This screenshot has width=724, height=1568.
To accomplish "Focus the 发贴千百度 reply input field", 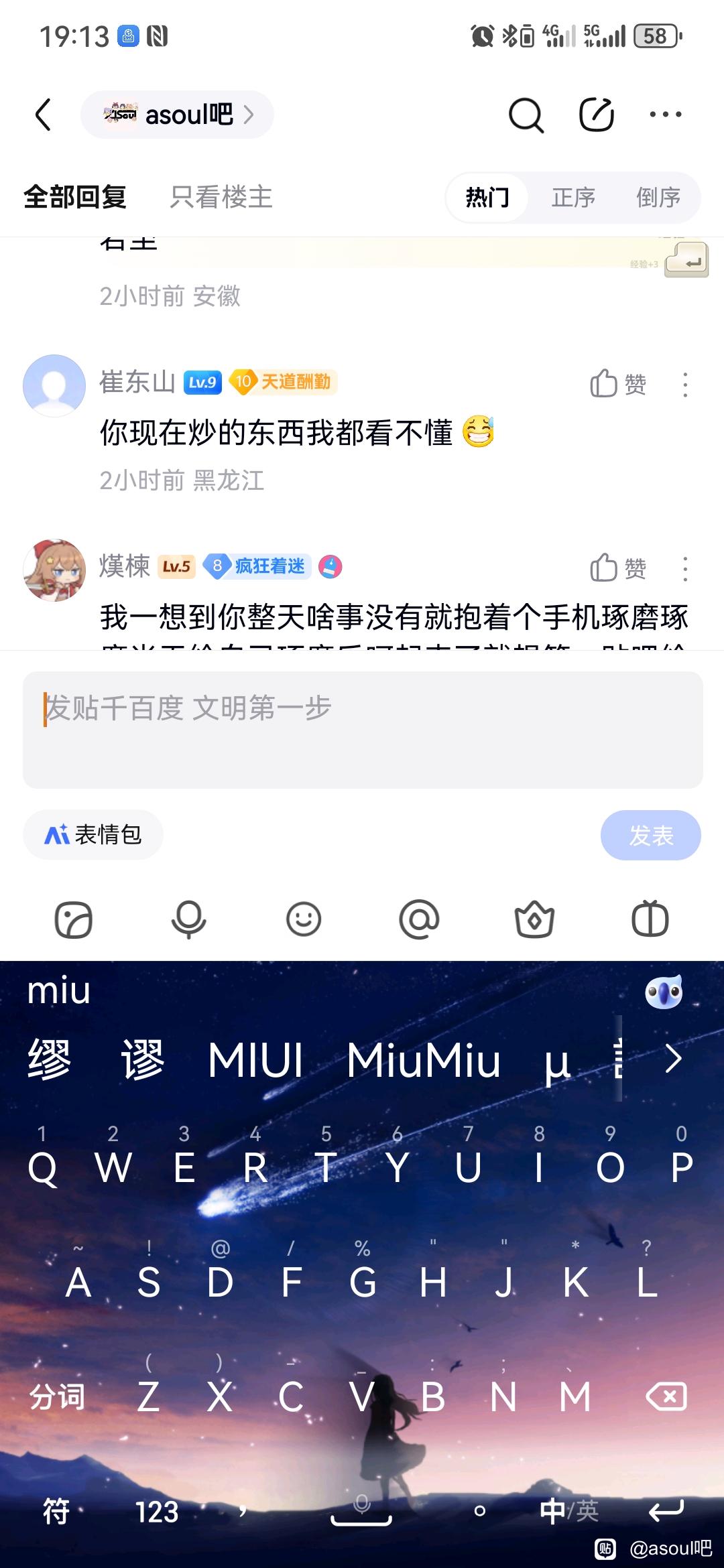I will pos(362,729).
